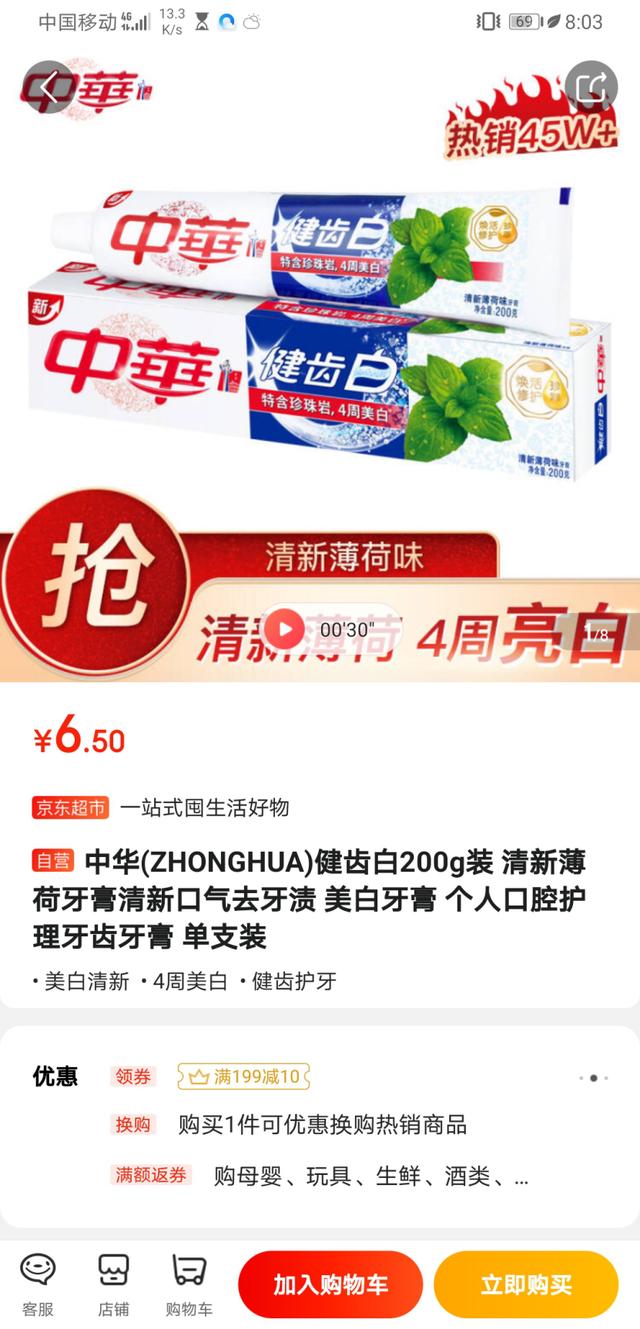Expand promotions via the three dots
Screen dimensions: 640x1329
(x=593, y=1078)
